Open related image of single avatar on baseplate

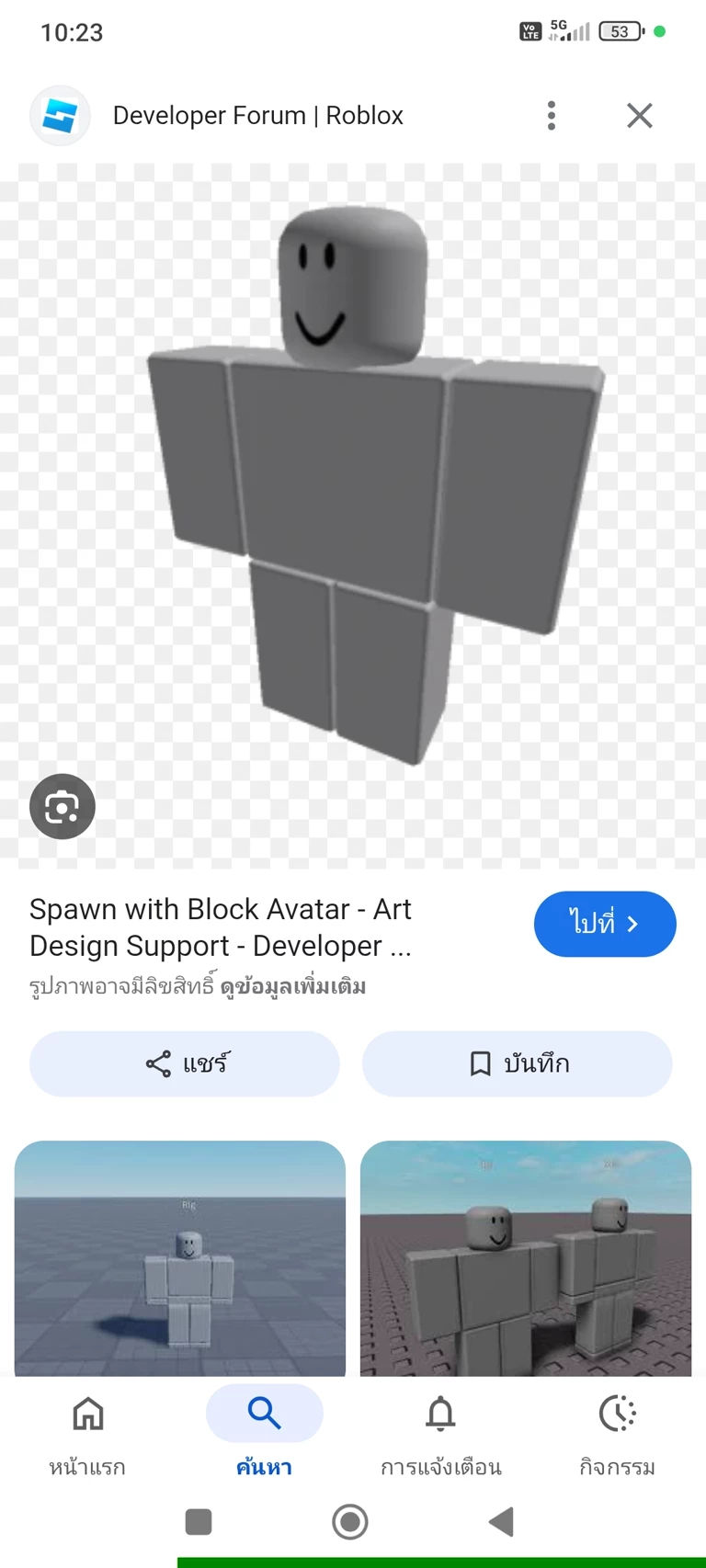[180, 1257]
